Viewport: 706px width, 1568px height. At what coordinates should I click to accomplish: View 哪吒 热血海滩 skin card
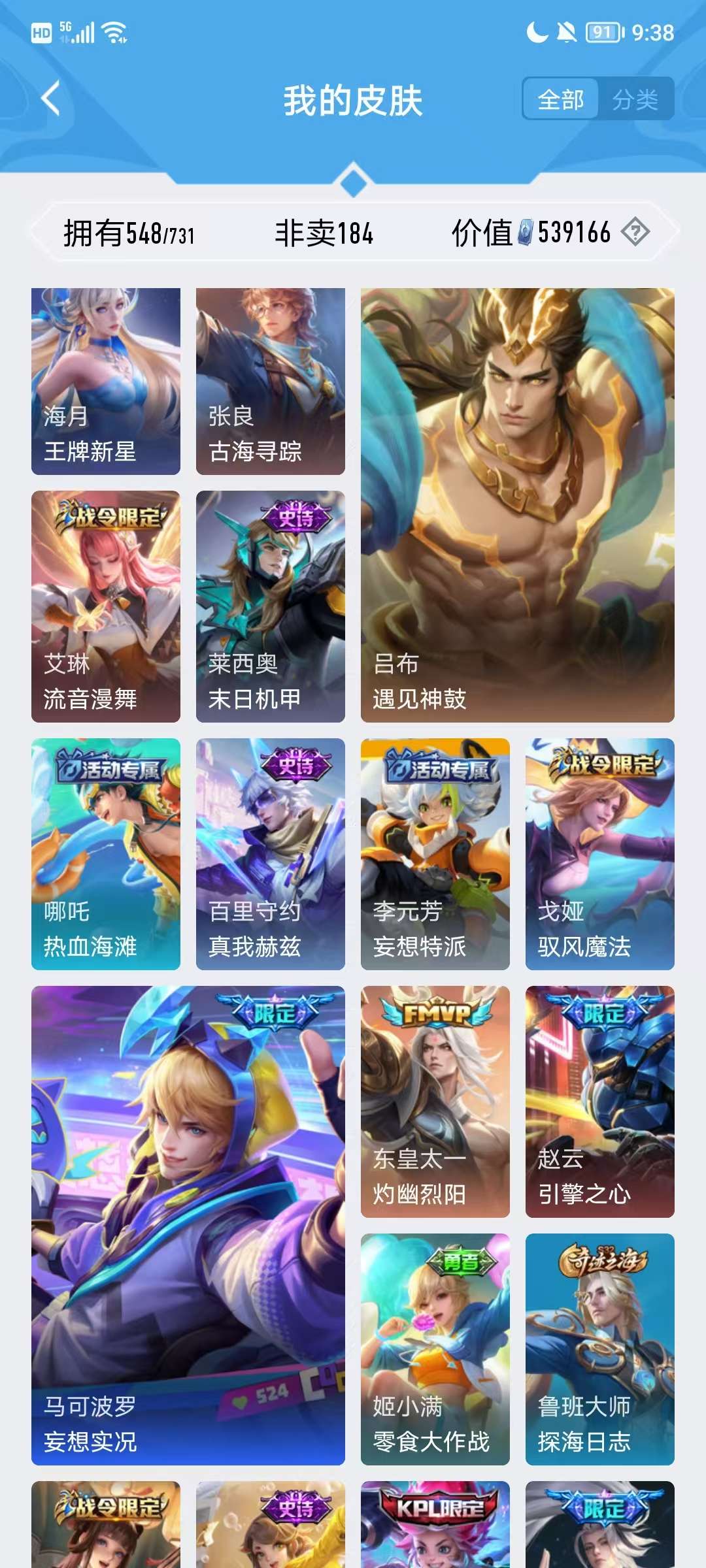pyautogui.click(x=106, y=853)
